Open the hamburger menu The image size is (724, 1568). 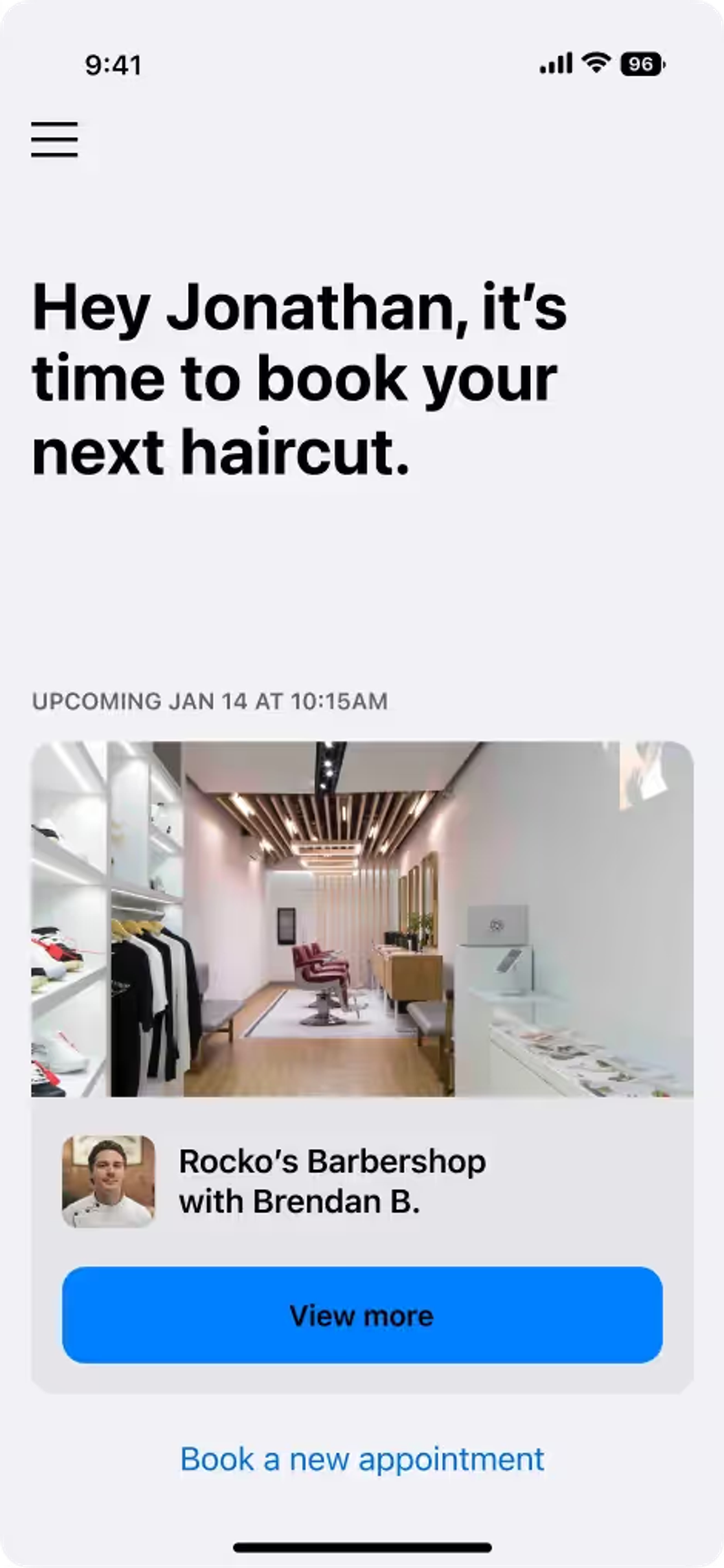tap(54, 139)
